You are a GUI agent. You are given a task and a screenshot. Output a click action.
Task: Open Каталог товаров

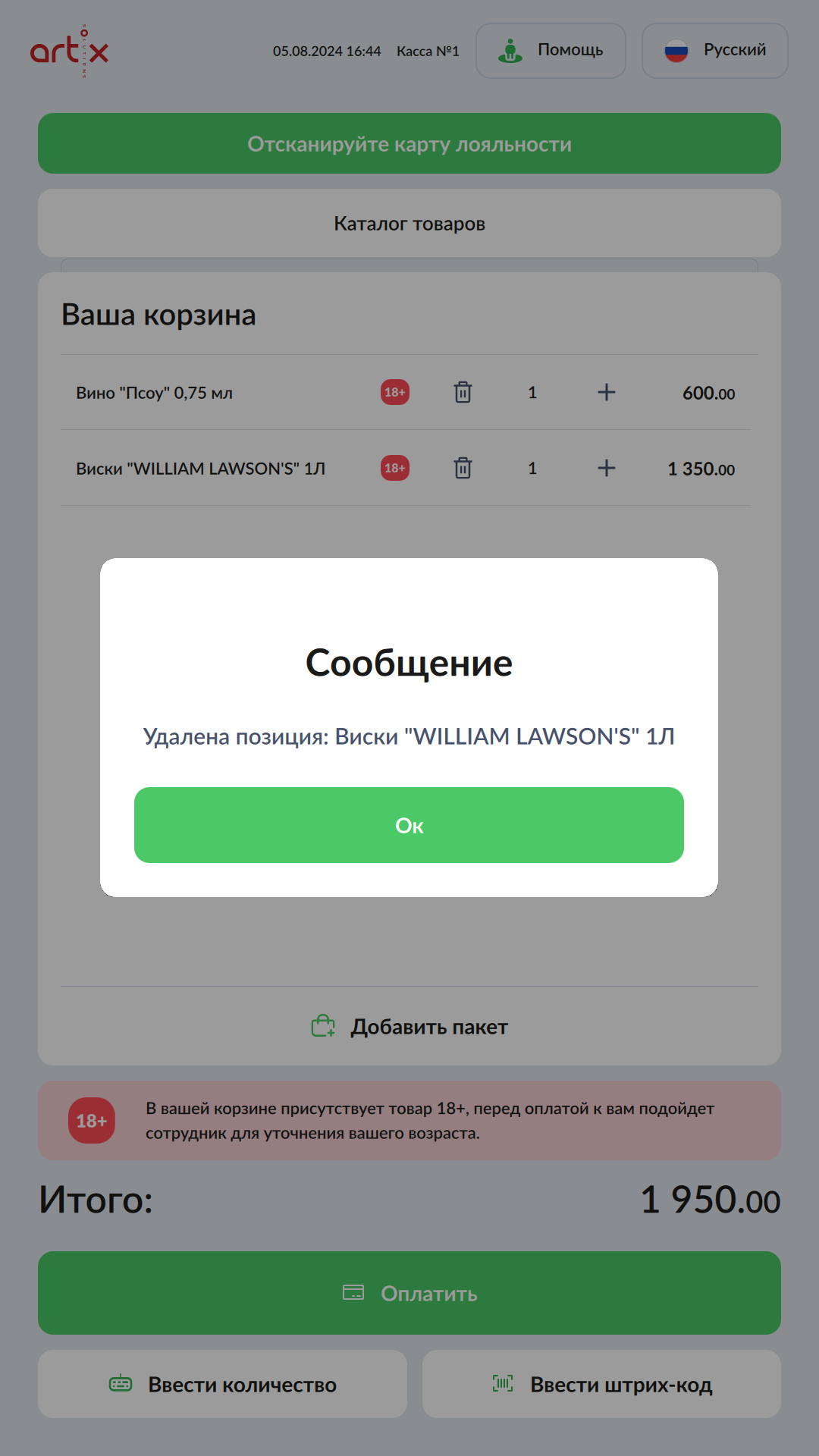pos(409,223)
